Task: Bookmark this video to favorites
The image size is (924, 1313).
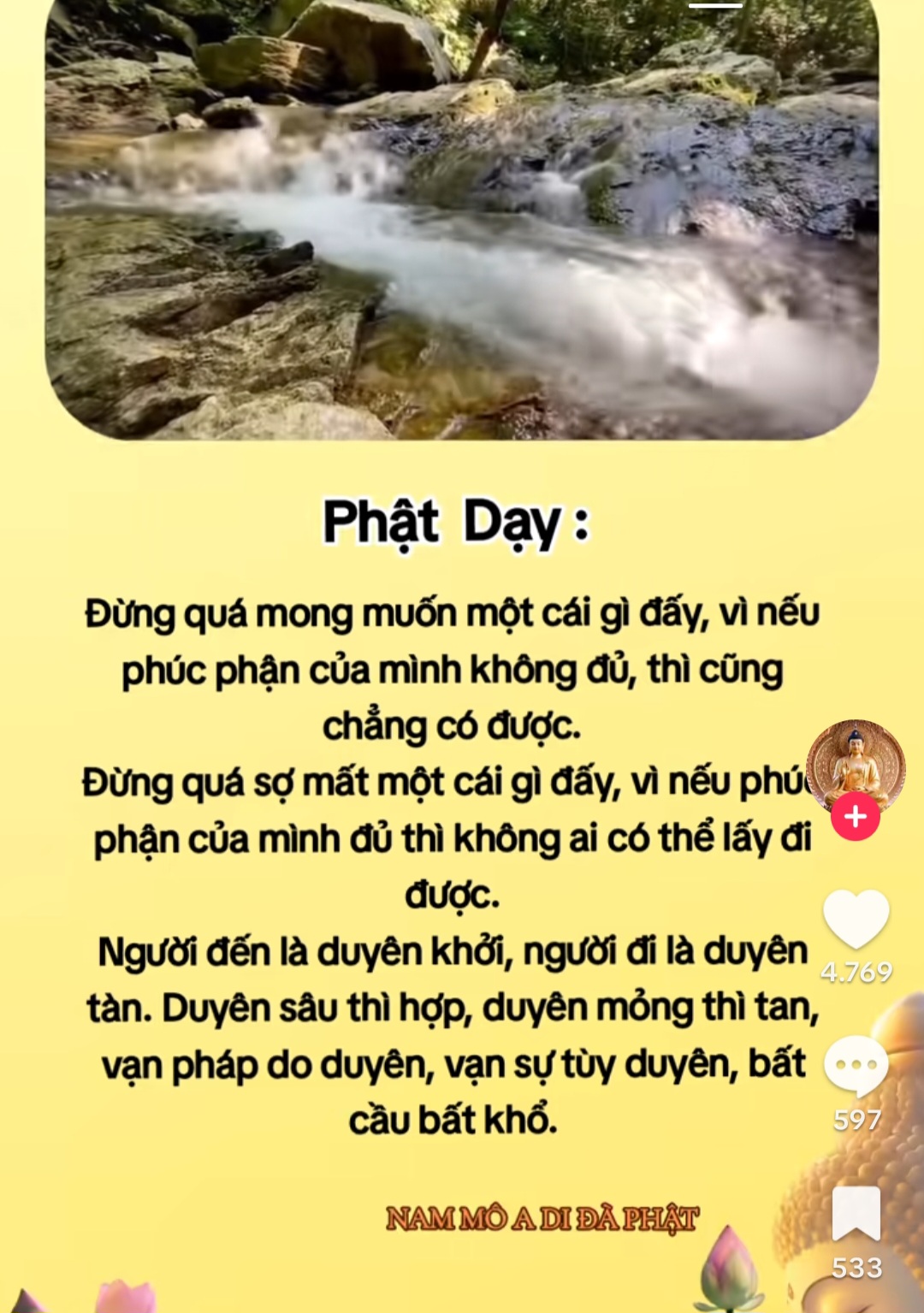Action: coord(856,1213)
